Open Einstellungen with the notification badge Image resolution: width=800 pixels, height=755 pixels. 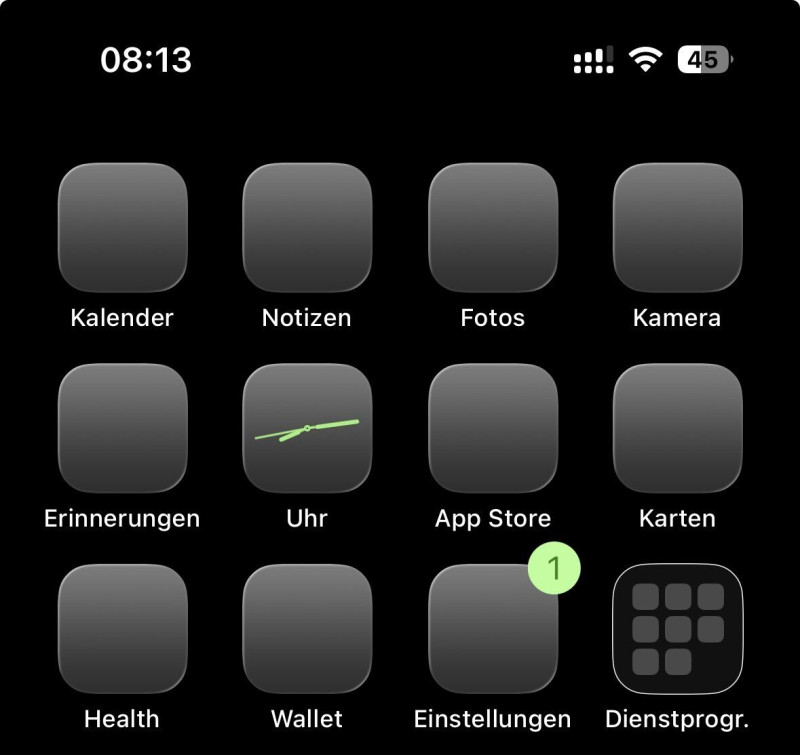[493, 630]
